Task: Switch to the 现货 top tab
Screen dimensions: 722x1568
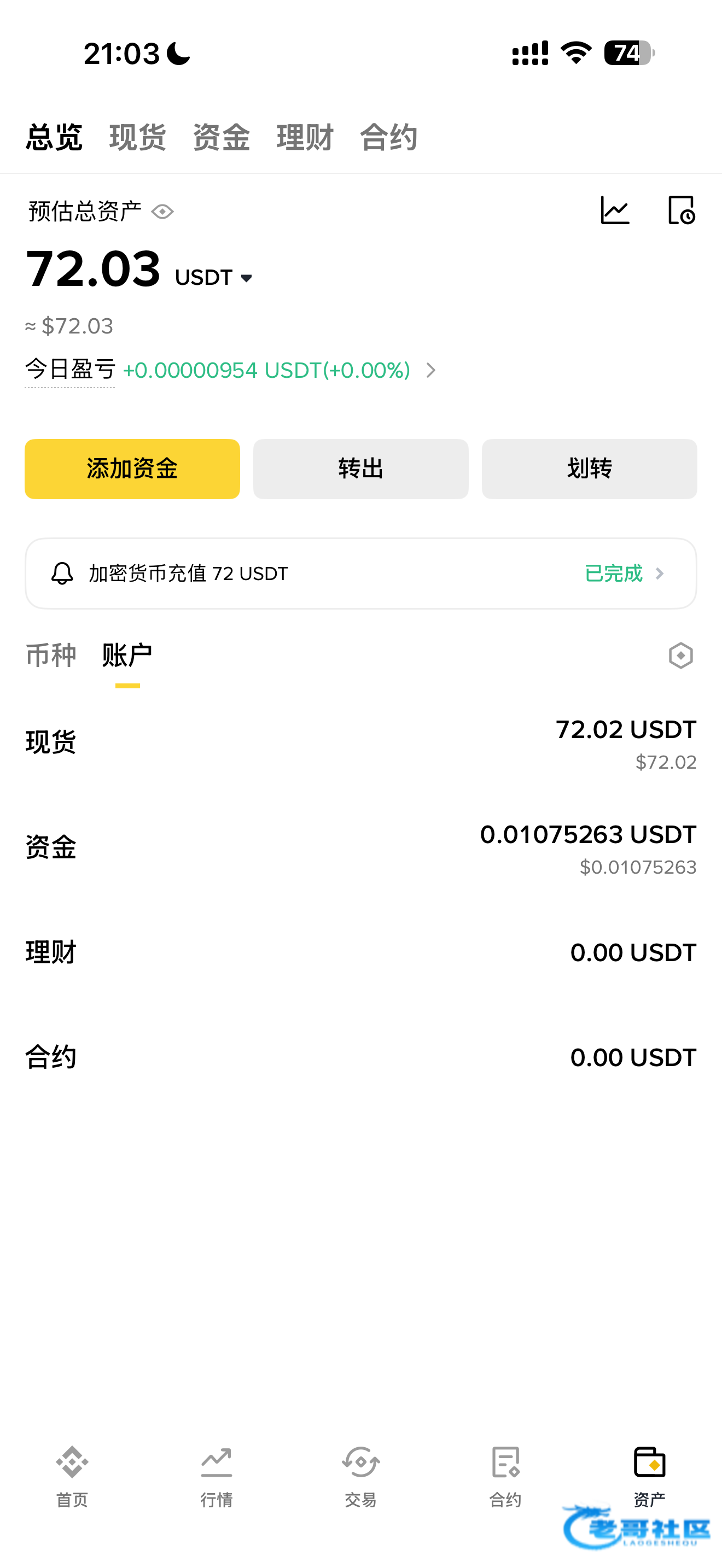Action: point(138,137)
